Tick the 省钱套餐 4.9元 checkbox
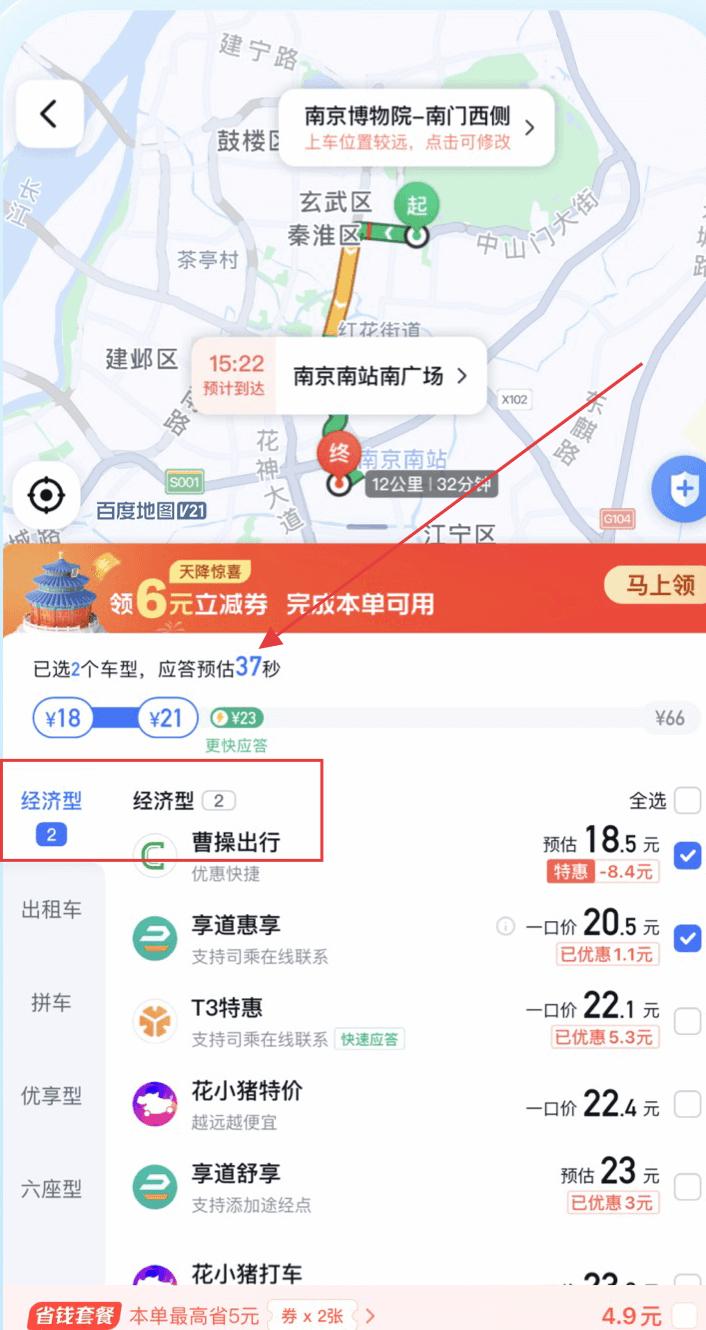The height and width of the screenshot is (1330, 706). tap(686, 1314)
